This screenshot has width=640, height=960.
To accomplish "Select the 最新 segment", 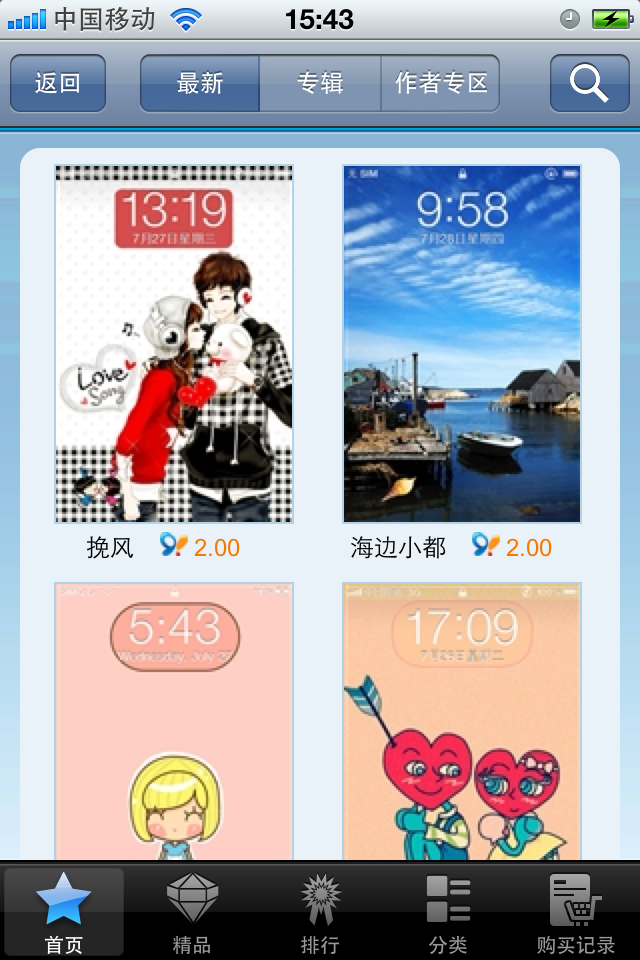I will click(x=200, y=83).
